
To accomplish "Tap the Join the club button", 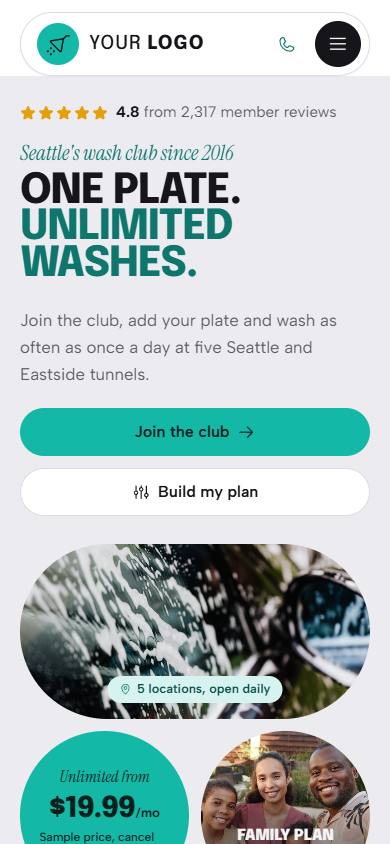I will 195,432.
